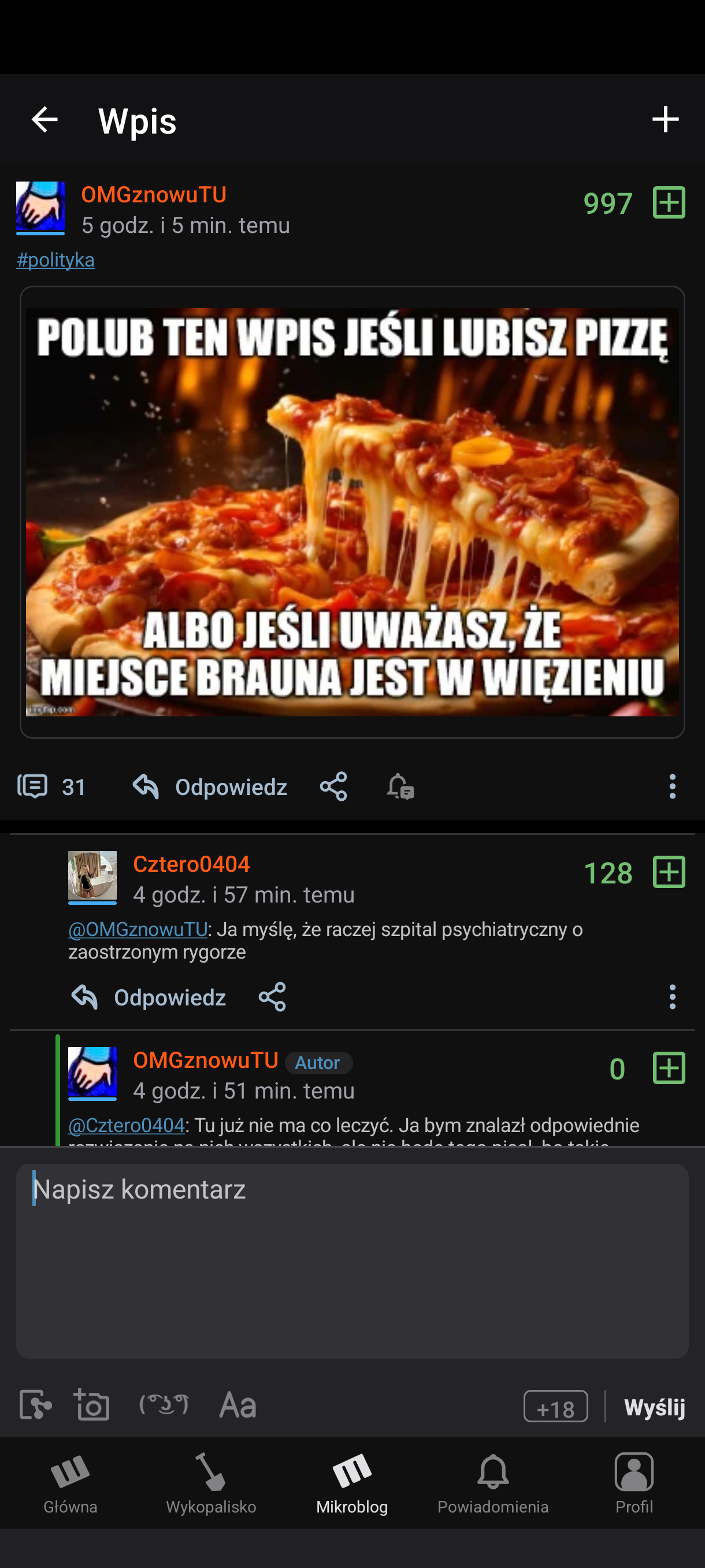The height and width of the screenshot is (1568, 705).
Task: Upvote Cztero0404's comment
Action: [669, 872]
